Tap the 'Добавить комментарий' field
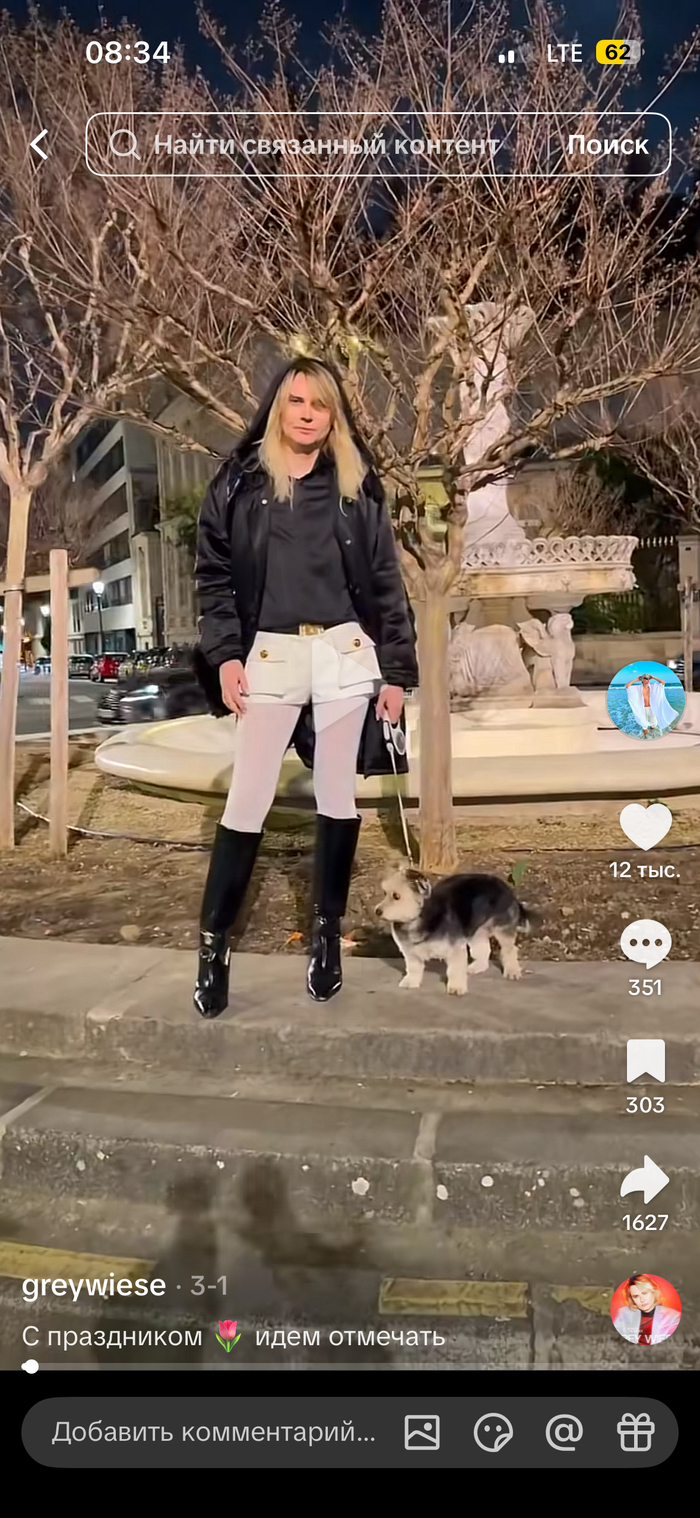 click(x=214, y=1432)
